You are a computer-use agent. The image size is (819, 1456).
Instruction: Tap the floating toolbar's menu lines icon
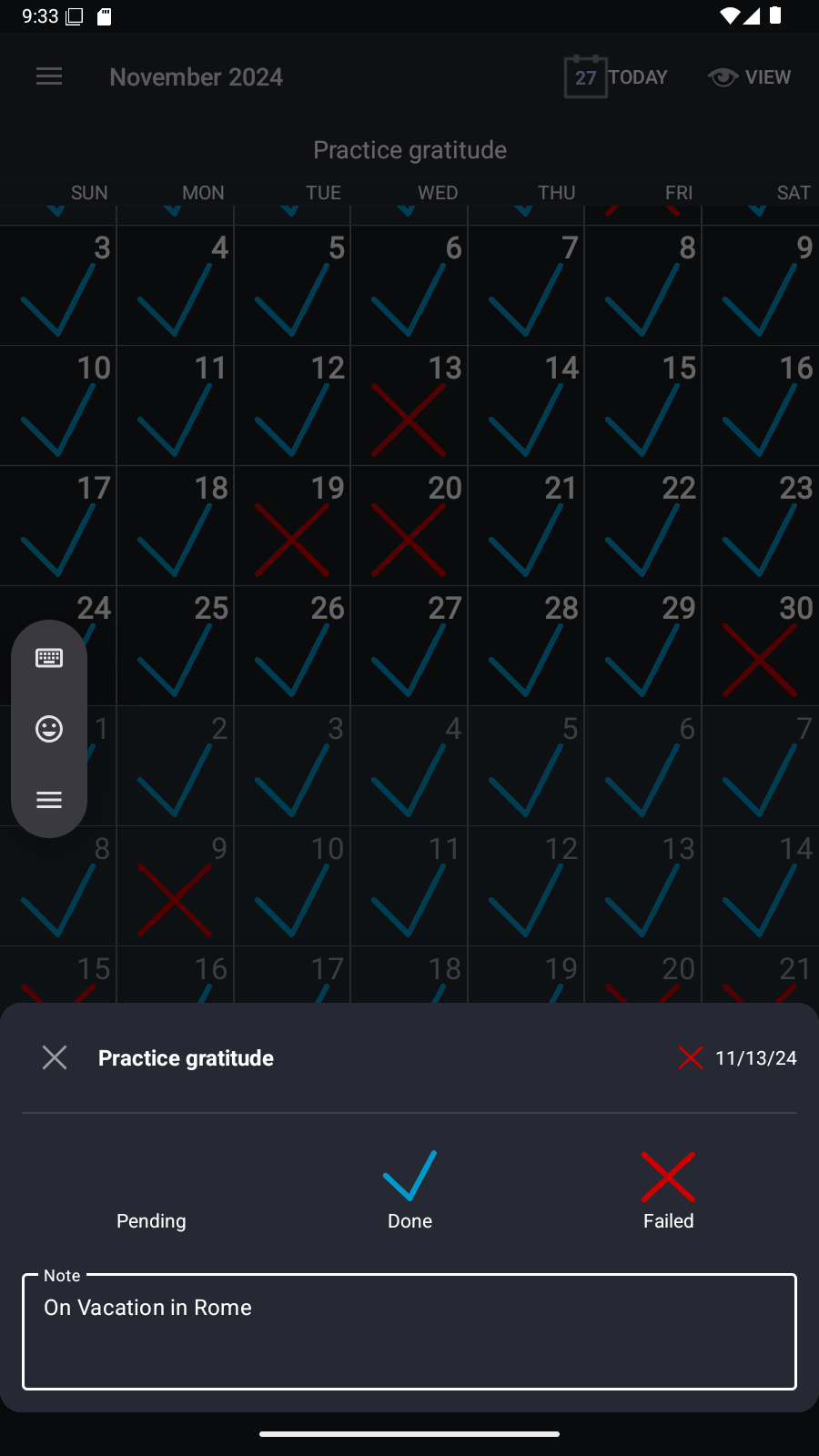[x=49, y=800]
